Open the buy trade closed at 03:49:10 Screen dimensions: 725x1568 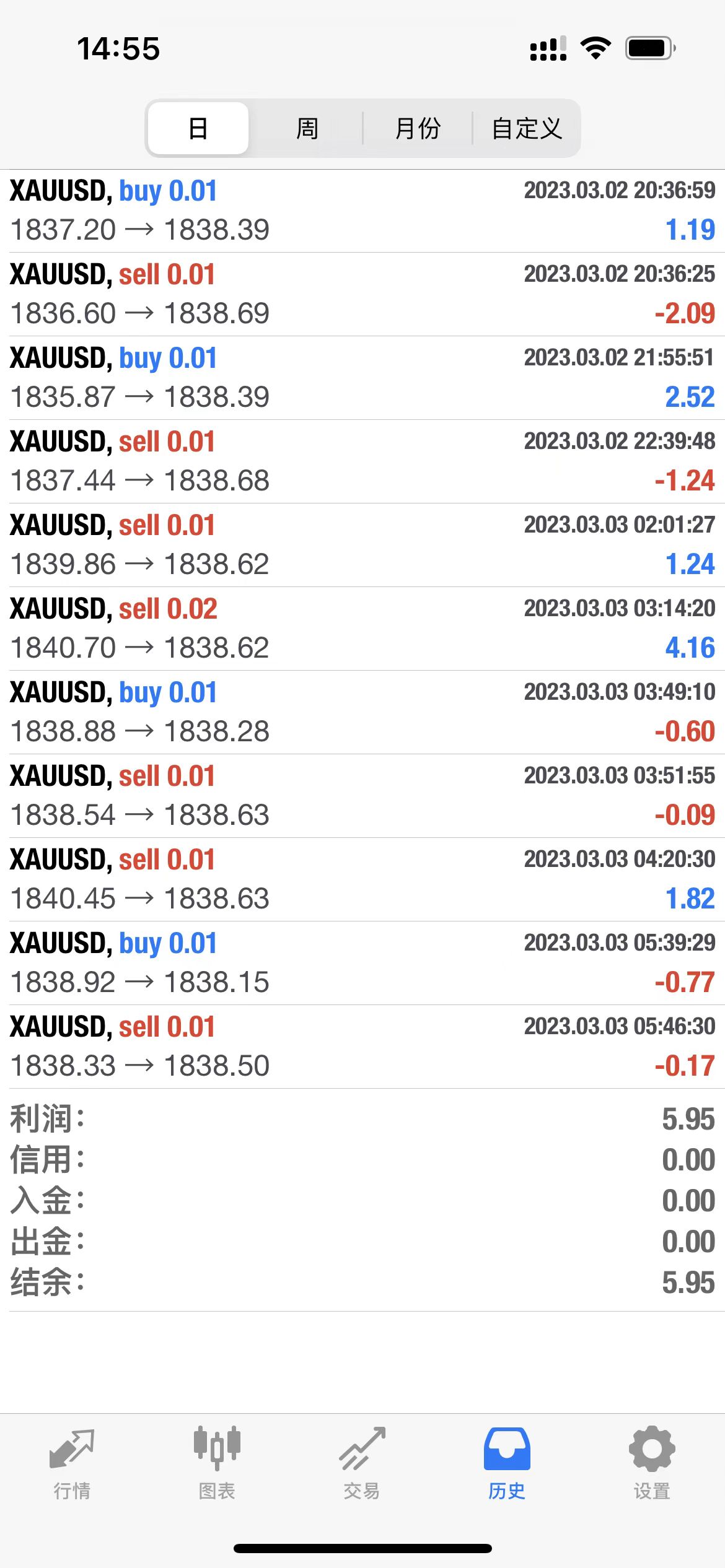click(362, 712)
